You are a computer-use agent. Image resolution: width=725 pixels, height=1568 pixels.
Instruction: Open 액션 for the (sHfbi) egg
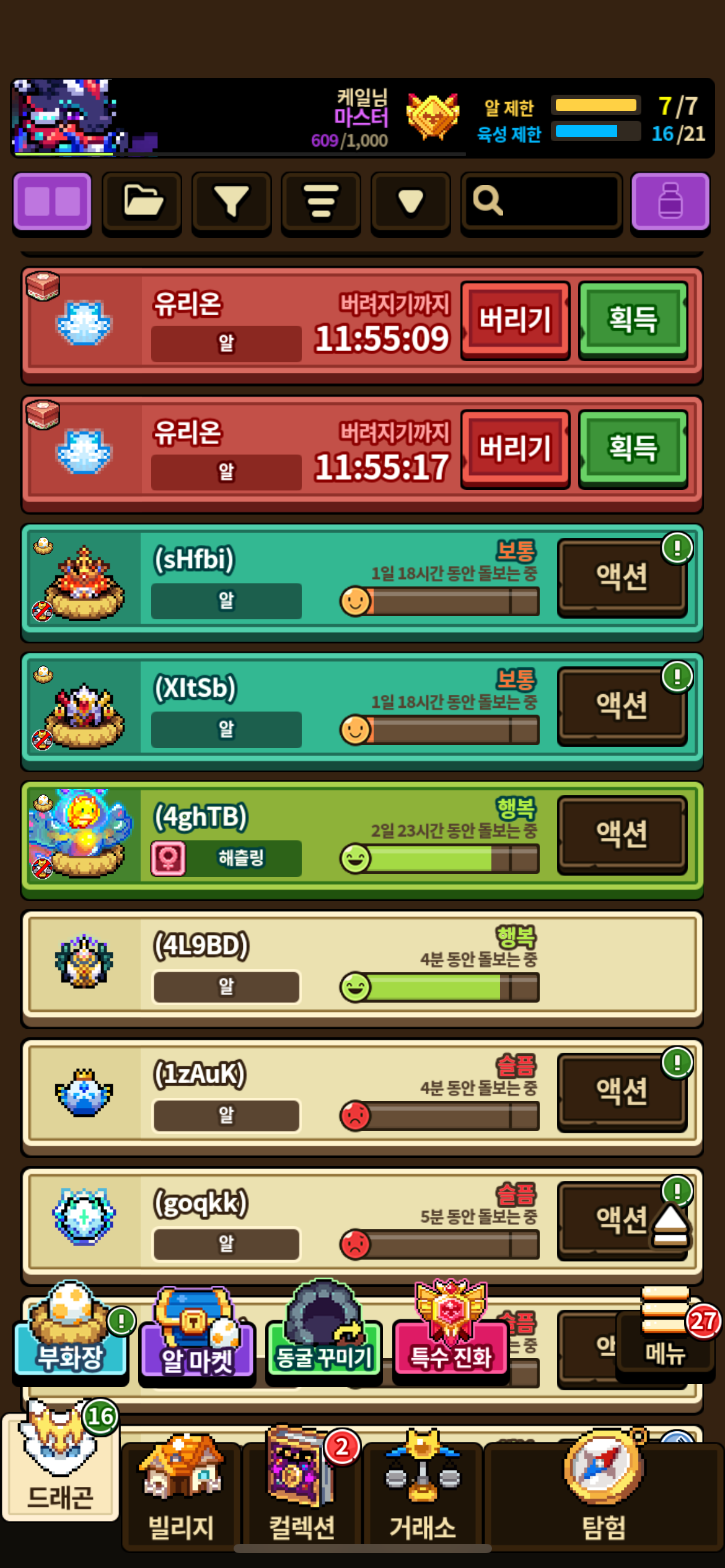[x=622, y=577]
